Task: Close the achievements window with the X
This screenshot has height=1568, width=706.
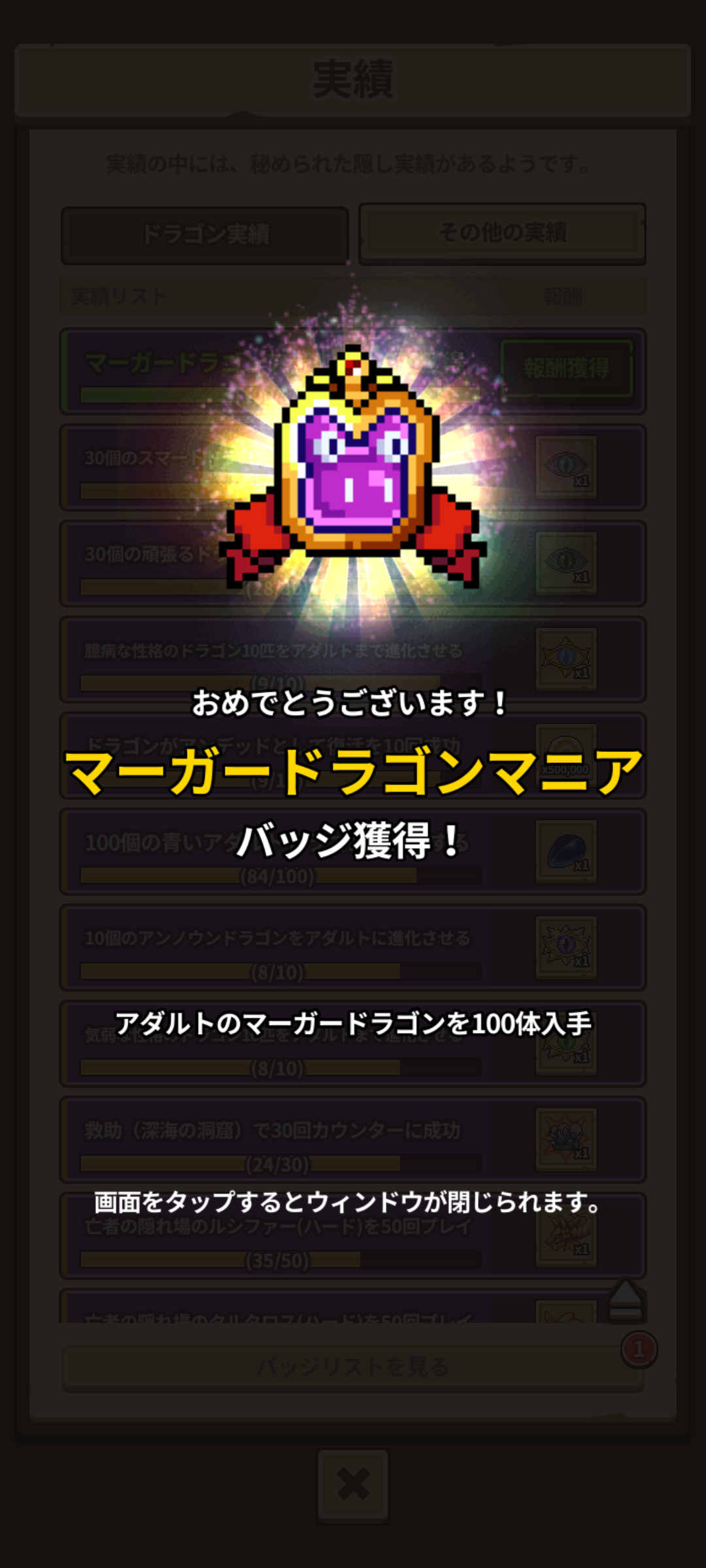Action: 353,1485
